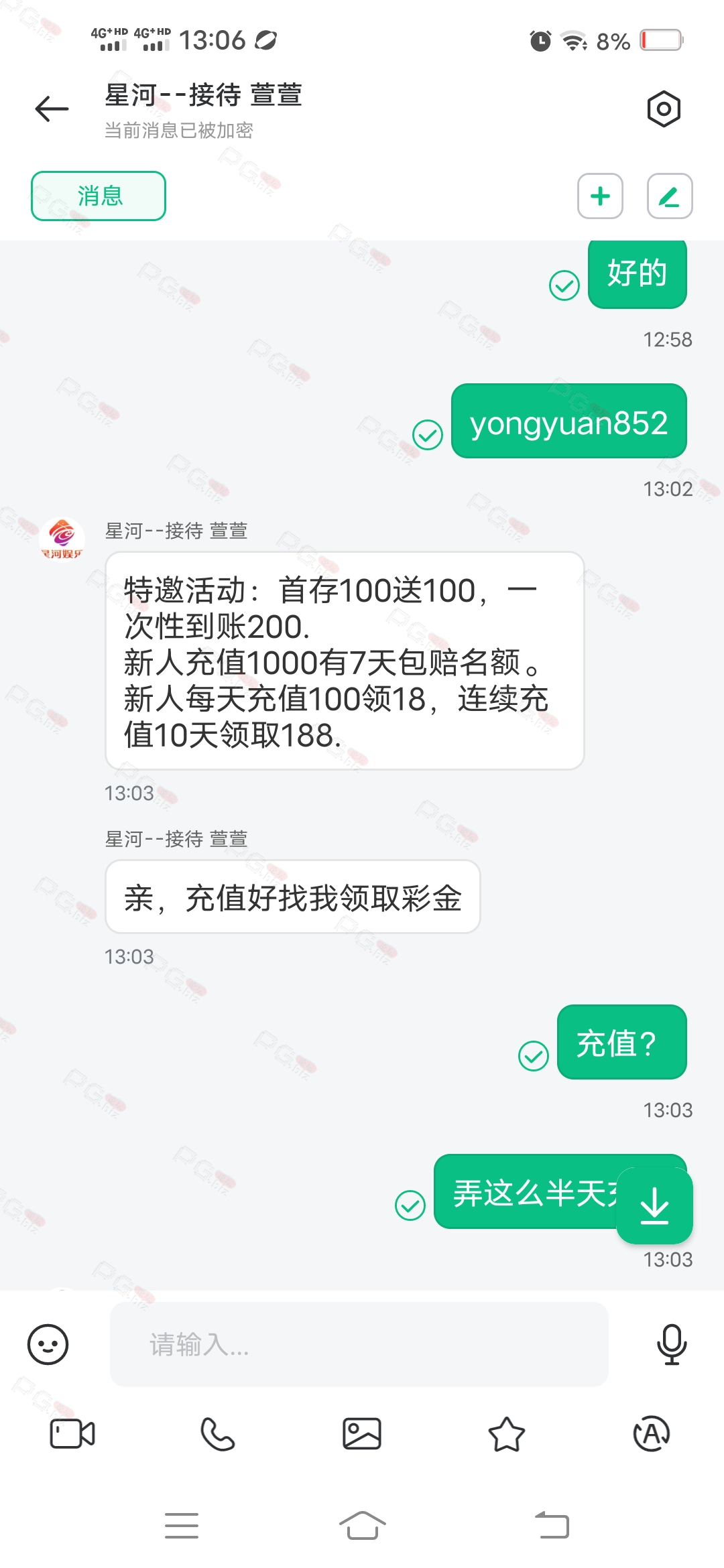Tap the circled A icon
724x1568 pixels.
[x=652, y=1434]
